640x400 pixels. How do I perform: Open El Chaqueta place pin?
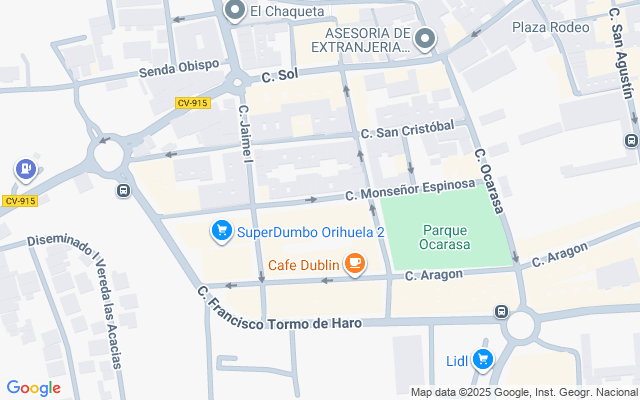pos(236,11)
